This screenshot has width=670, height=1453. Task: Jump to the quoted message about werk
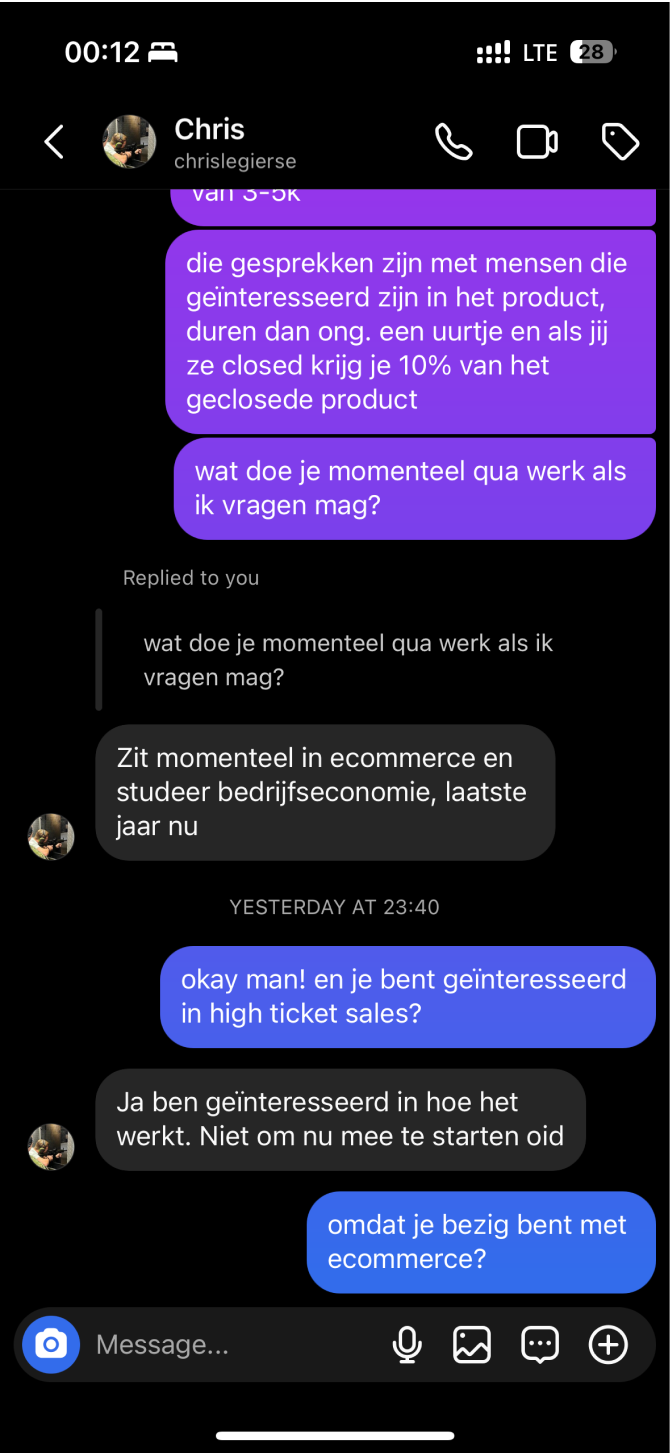[x=348, y=660]
